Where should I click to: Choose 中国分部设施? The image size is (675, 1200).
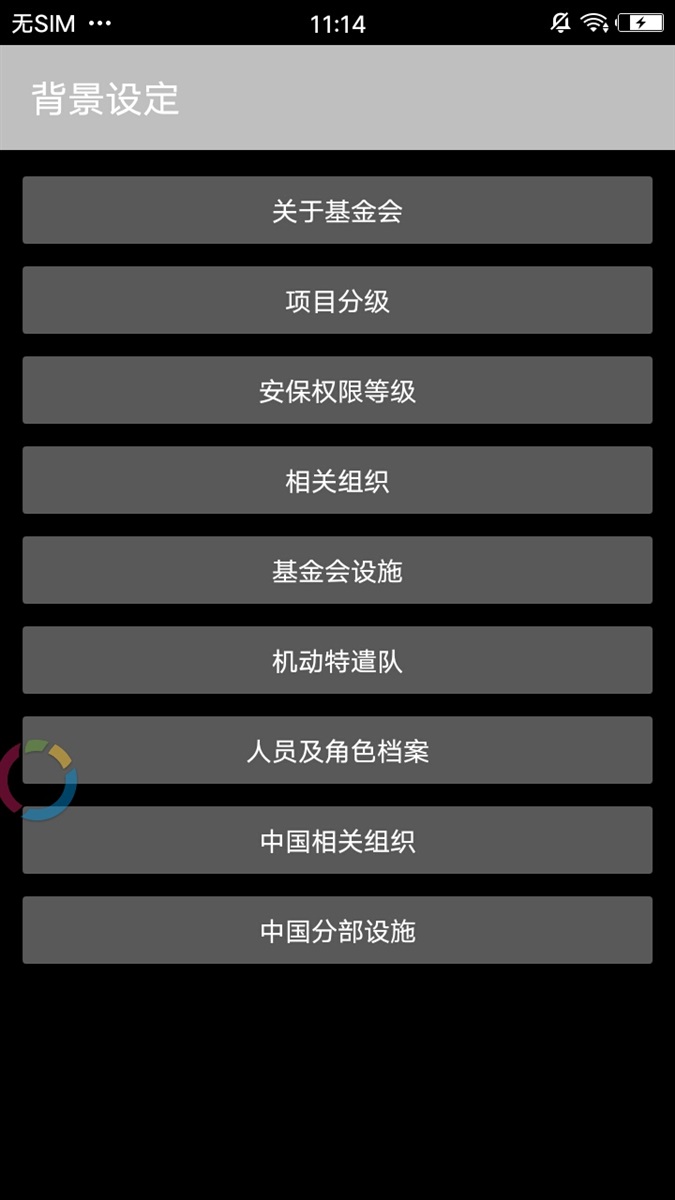(337, 930)
